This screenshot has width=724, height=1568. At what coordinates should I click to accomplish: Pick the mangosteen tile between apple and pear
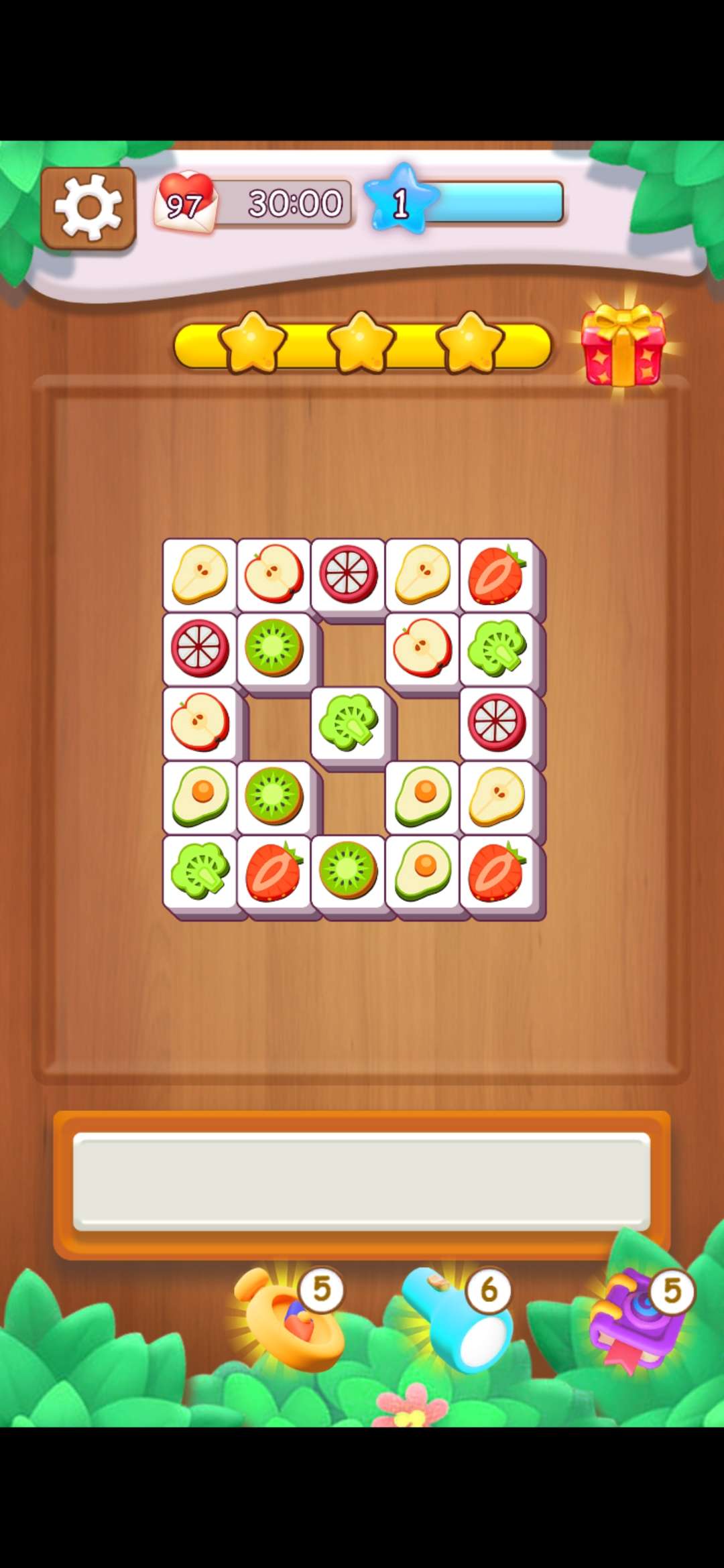(x=348, y=575)
